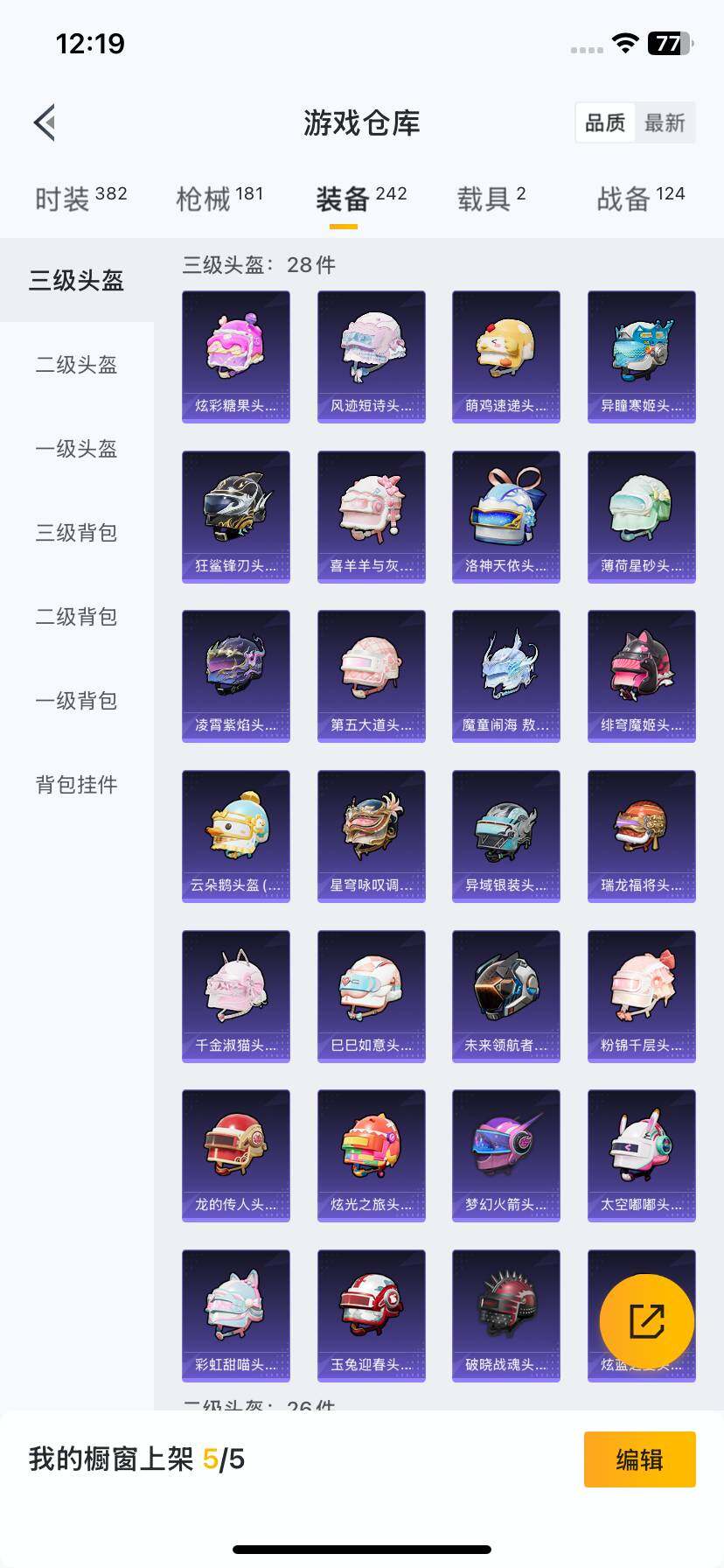724x1568 pixels.
Task: Go back using the top-left arrow
Action: pyautogui.click(x=45, y=122)
